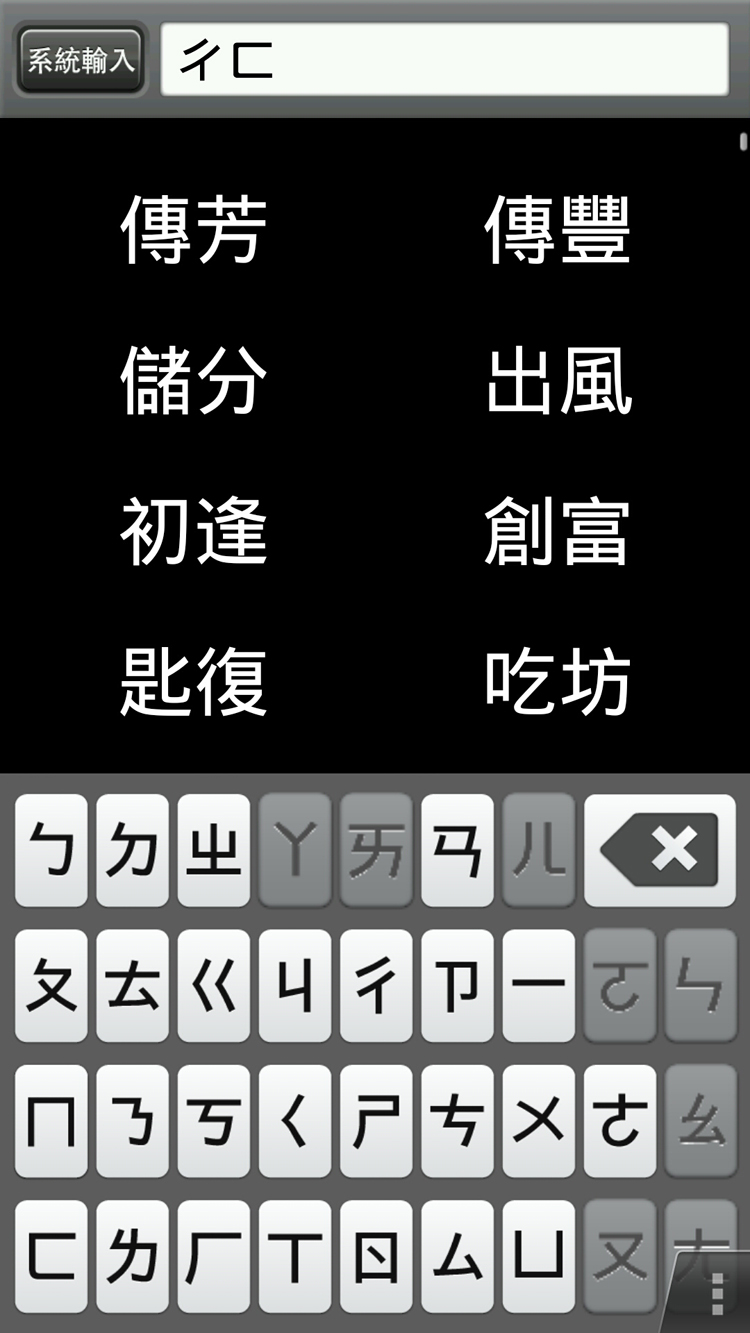The image size is (750, 1333).
Task: Pick the candidate word 初逢
Action: [x=194, y=532]
